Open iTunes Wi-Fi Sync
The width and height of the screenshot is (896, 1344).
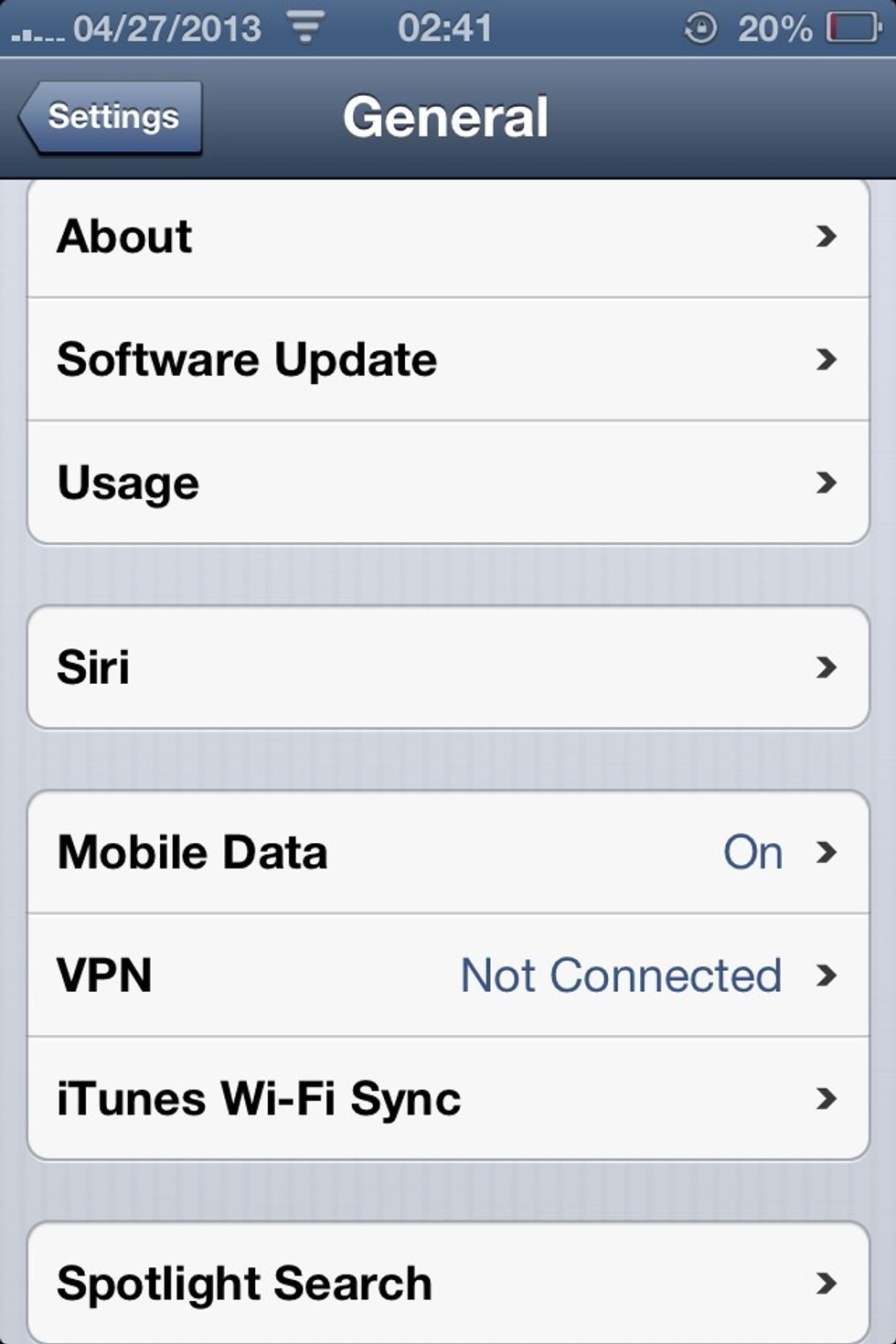point(448,1098)
